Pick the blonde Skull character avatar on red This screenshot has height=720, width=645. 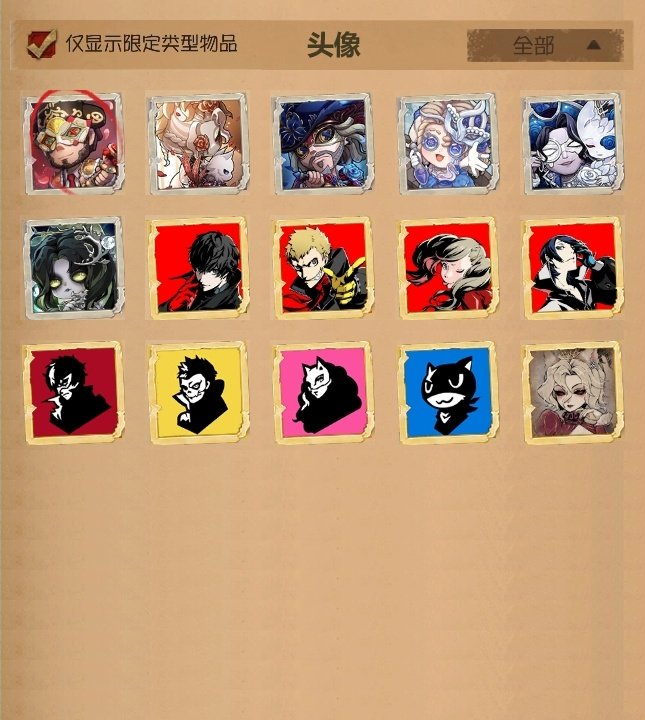pos(321,268)
